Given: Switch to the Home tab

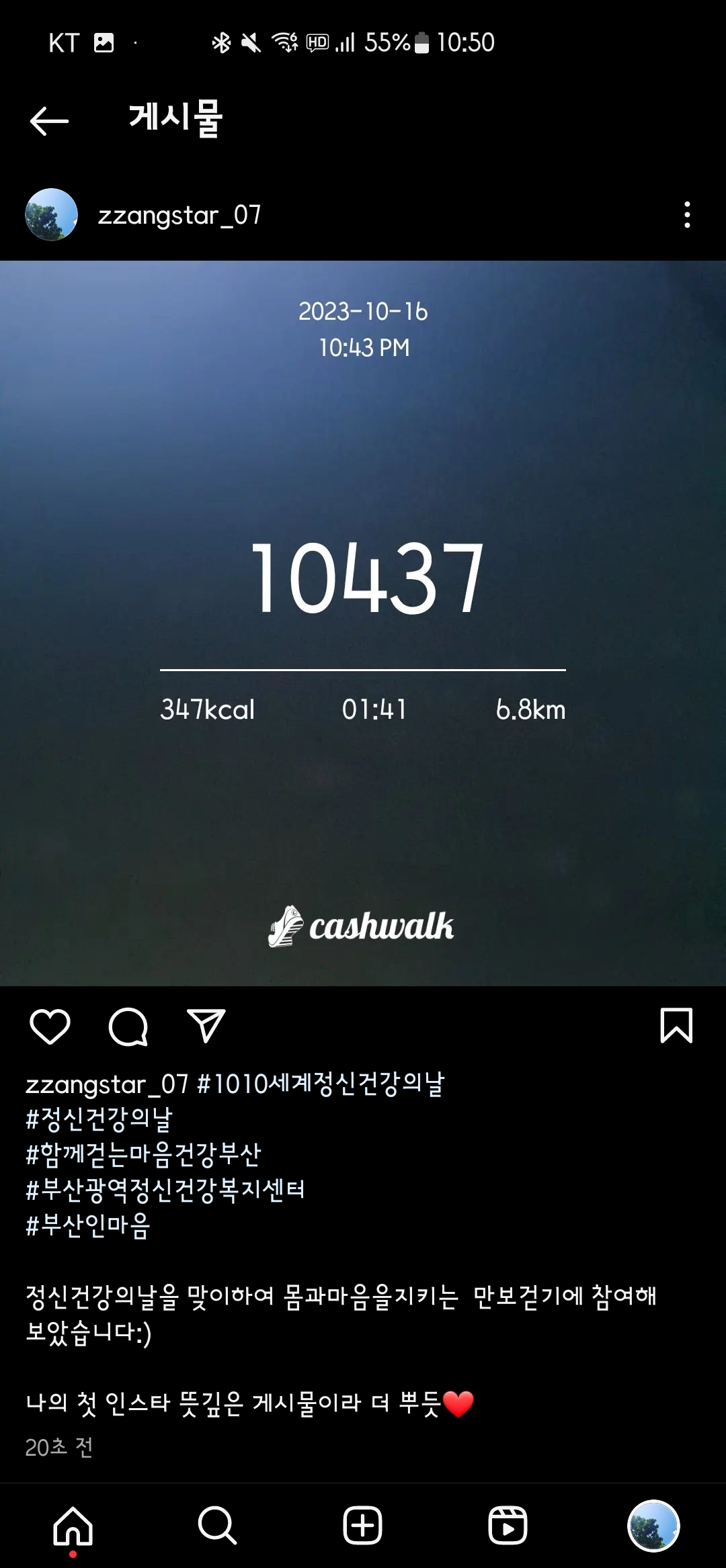Looking at the screenshot, I should point(73,1526).
